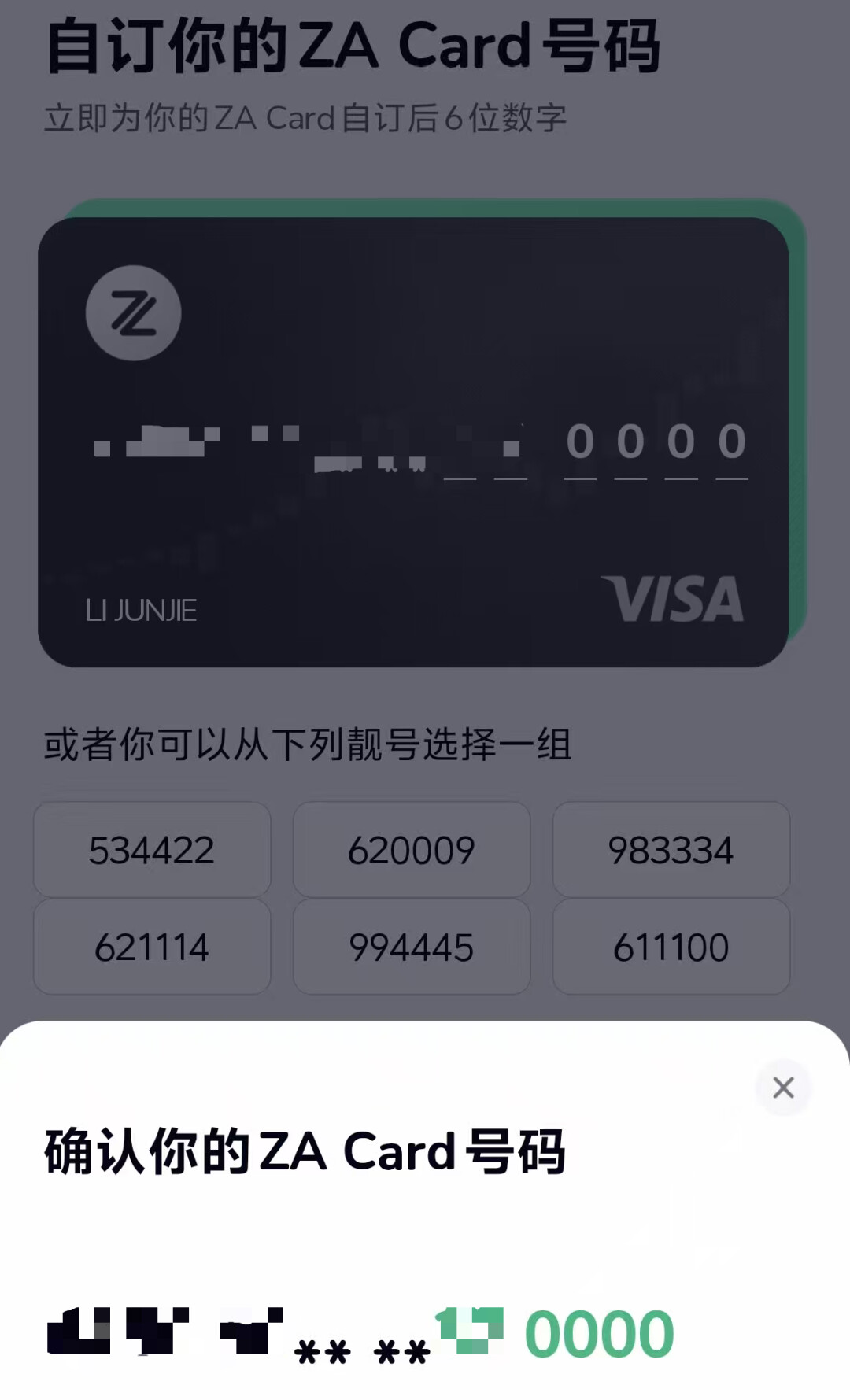Screen dimensions: 850x1400
Task: Choose the number set 620009
Action: click(412, 850)
